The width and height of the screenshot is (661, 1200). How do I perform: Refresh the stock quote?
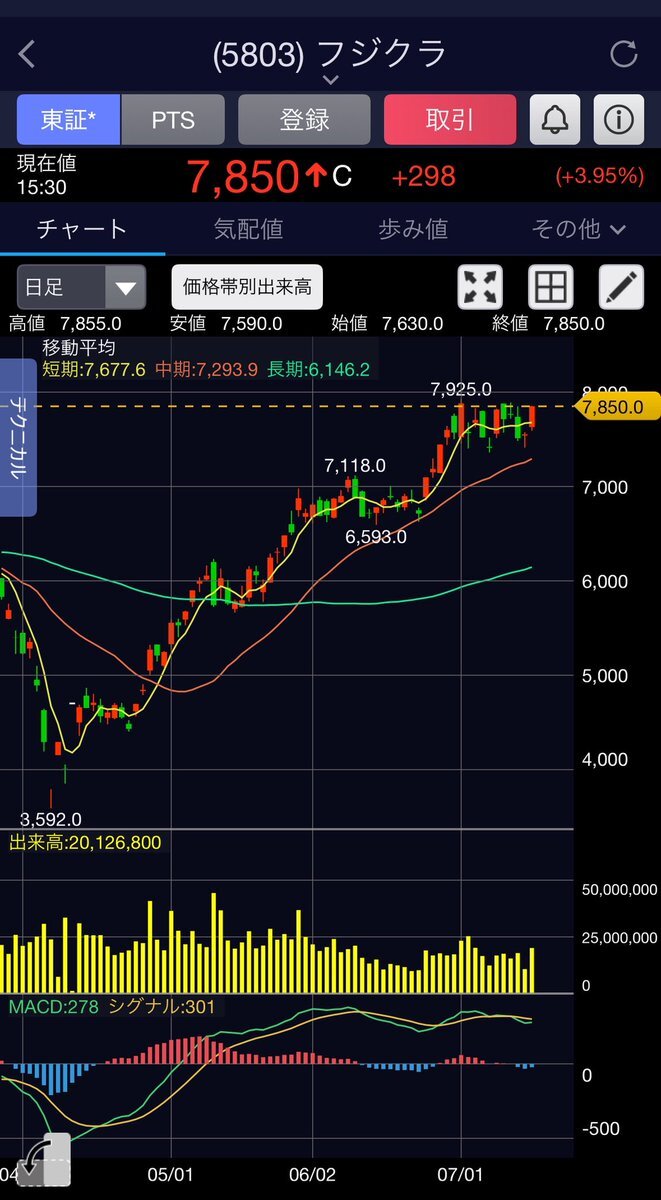[623, 54]
